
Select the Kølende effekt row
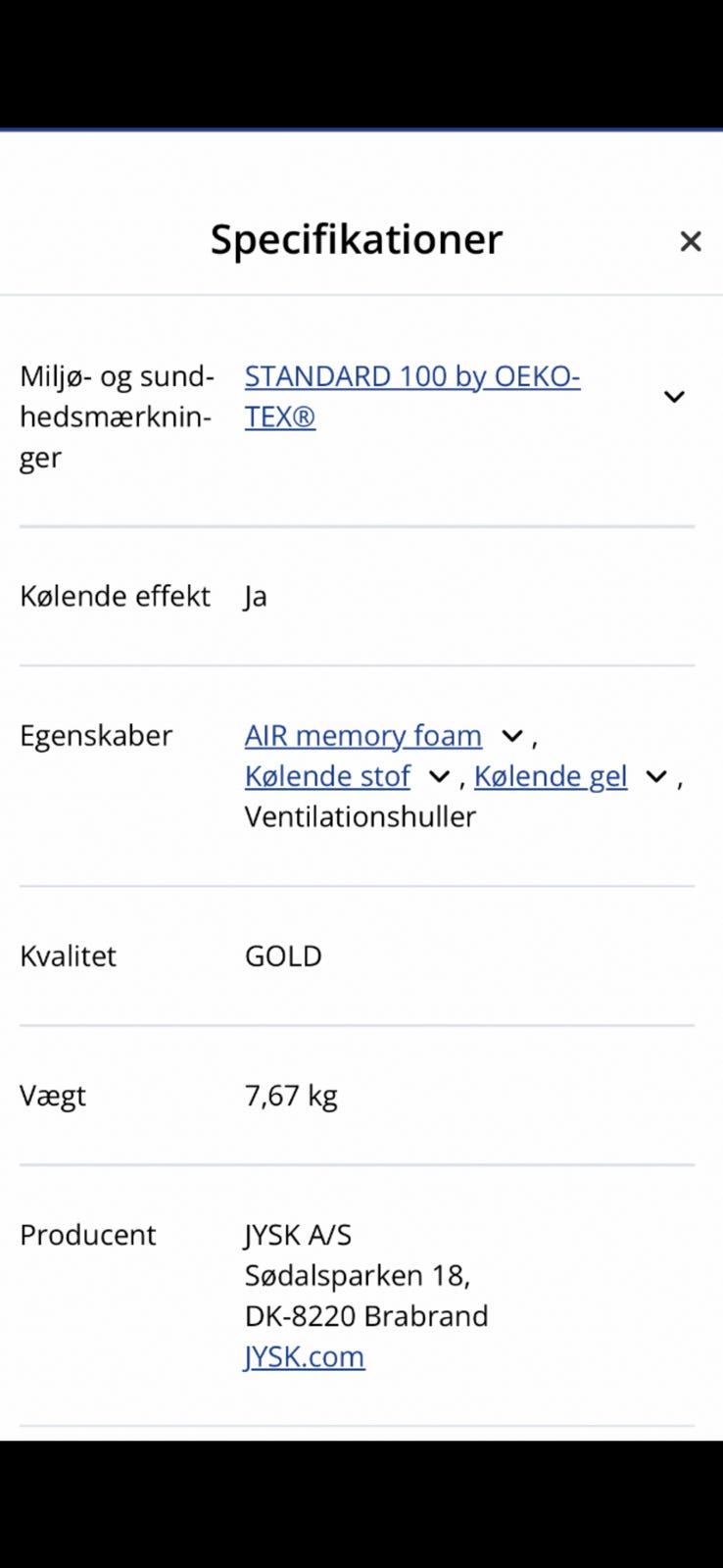pos(115,596)
